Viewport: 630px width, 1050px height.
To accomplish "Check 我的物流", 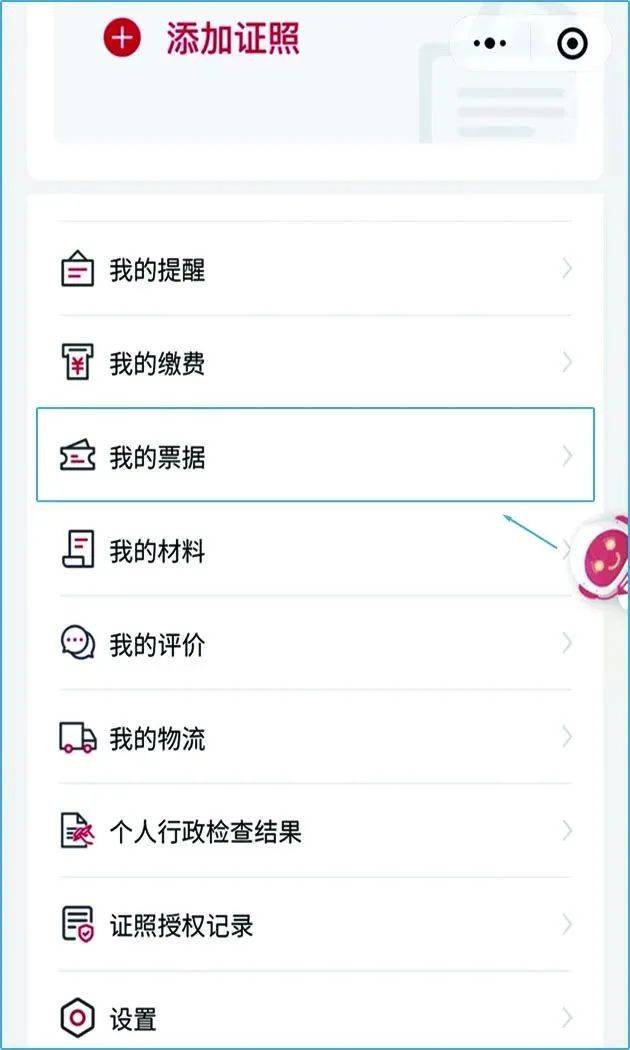I will [x=315, y=737].
